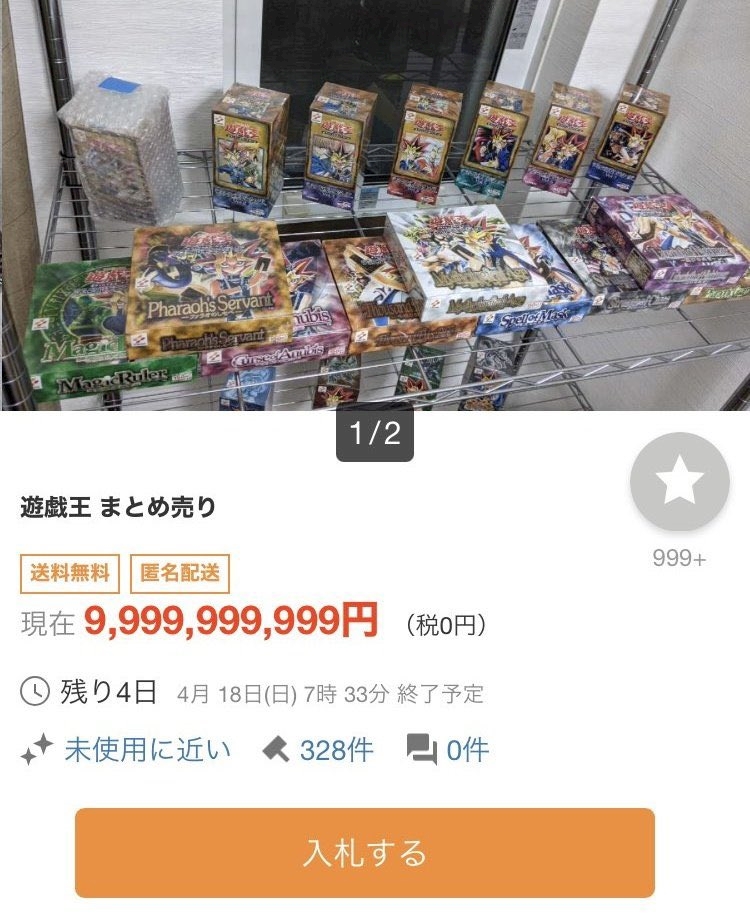Screen dimensions: 750x919
Task: Tap the 入札する bid button
Action: (364, 853)
